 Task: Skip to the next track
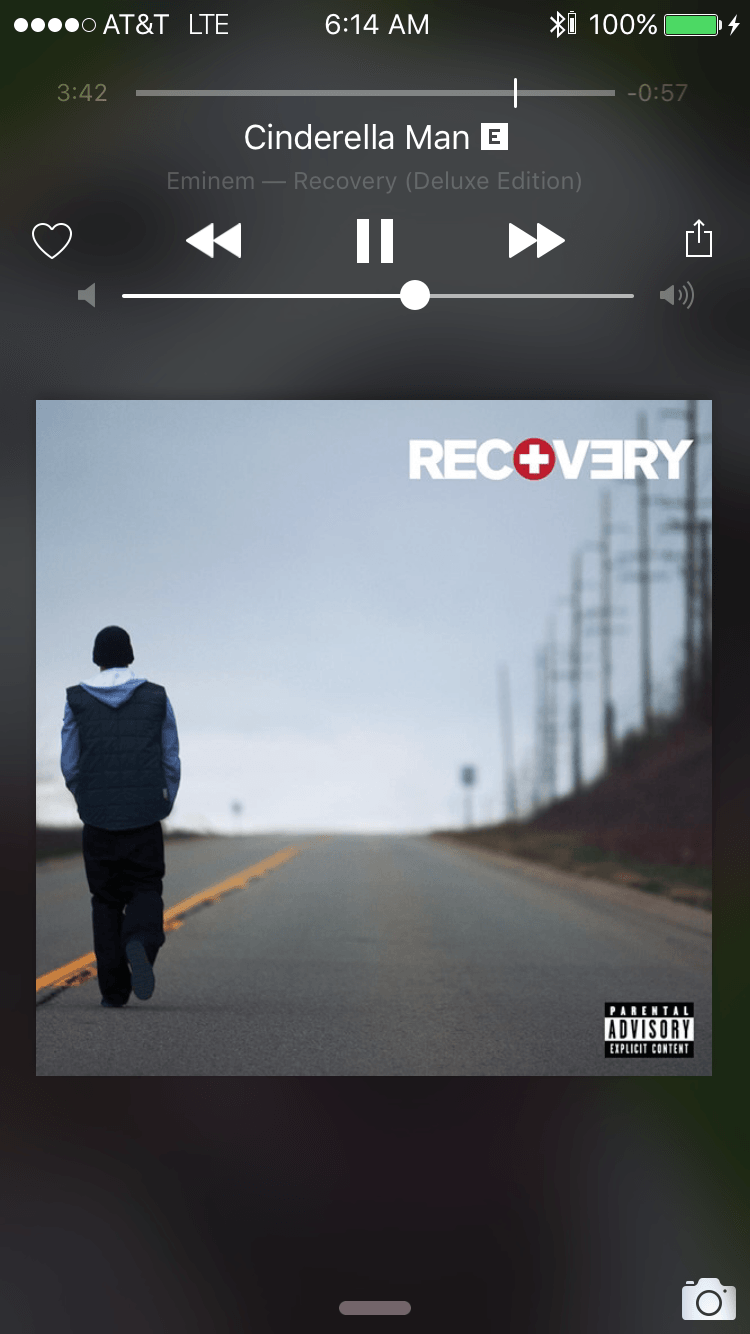(x=536, y=241)
